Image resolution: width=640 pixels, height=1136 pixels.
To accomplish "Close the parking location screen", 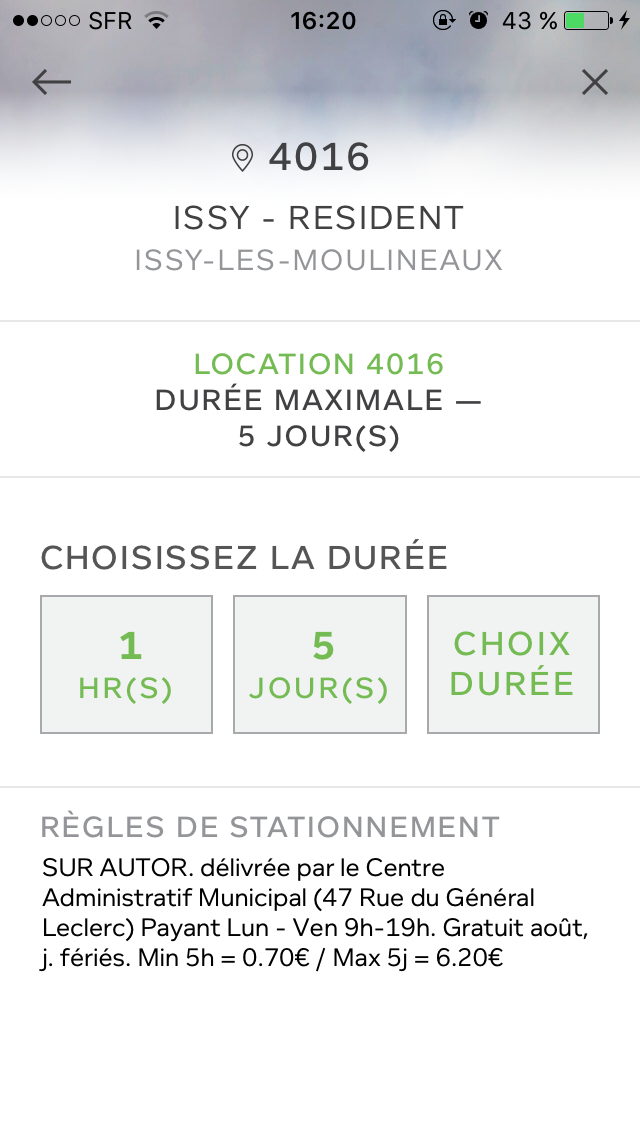I will click(x=595, y=82).
